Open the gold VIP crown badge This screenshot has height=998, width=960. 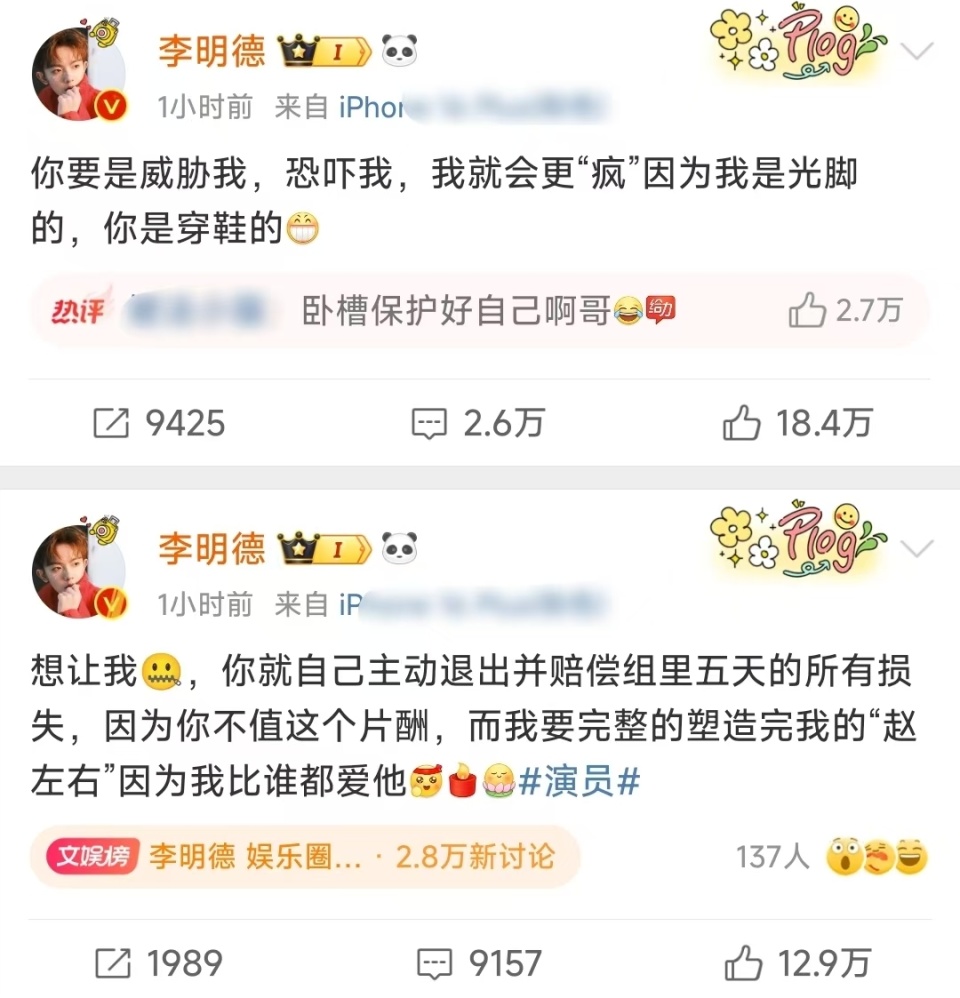point(322,48)
